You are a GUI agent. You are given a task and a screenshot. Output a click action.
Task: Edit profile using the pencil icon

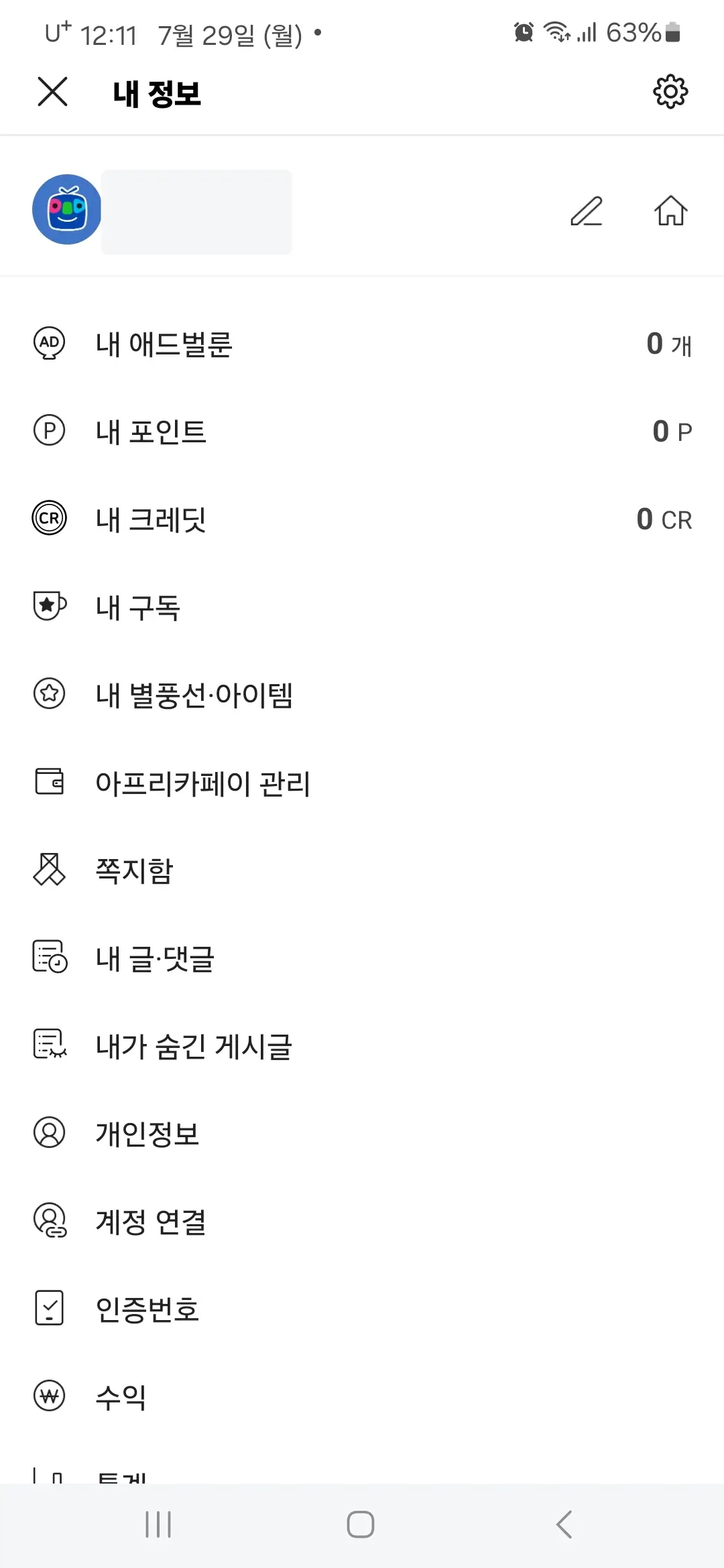pyautogui.click(x=585, y=211)
